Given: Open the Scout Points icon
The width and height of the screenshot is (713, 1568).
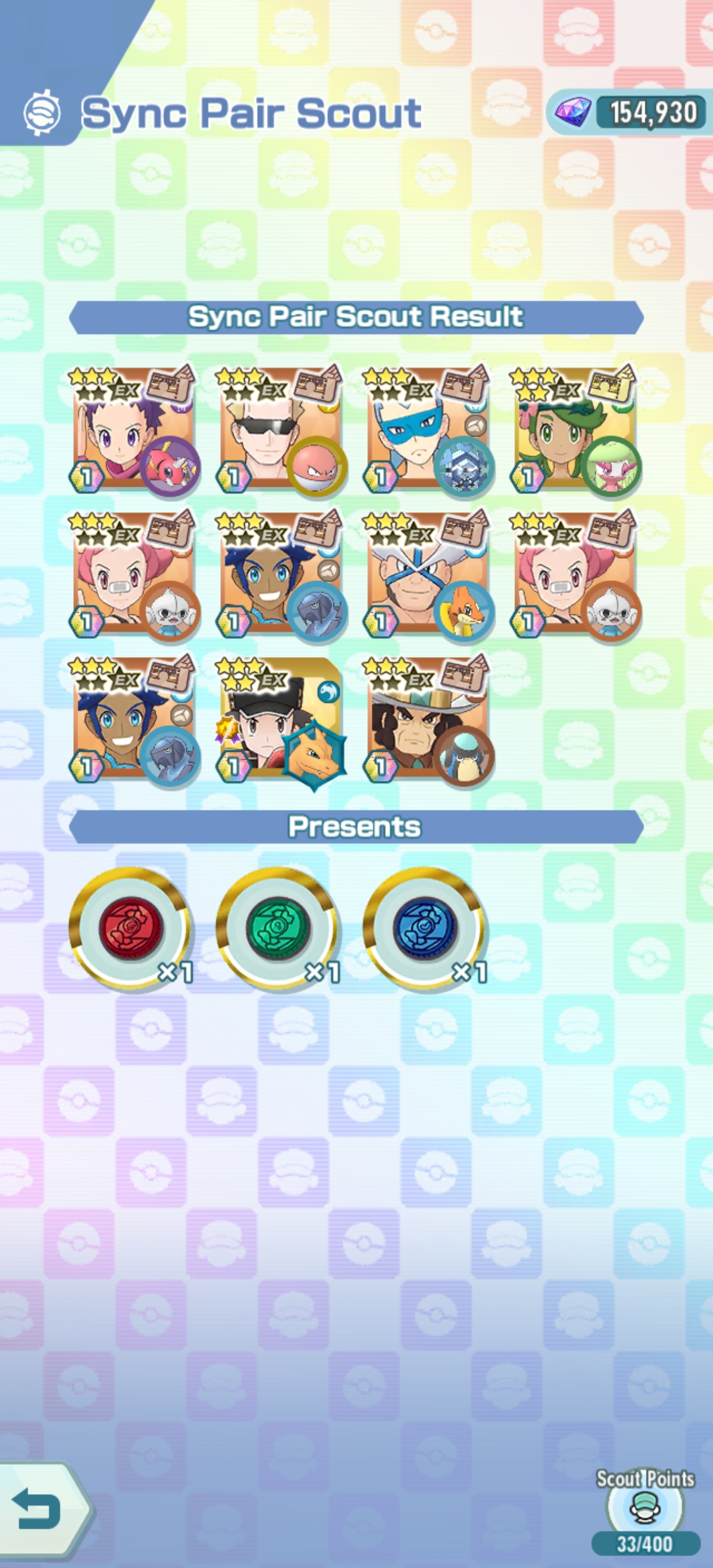Looking at the screenshot, I should tap(644, 1505).
